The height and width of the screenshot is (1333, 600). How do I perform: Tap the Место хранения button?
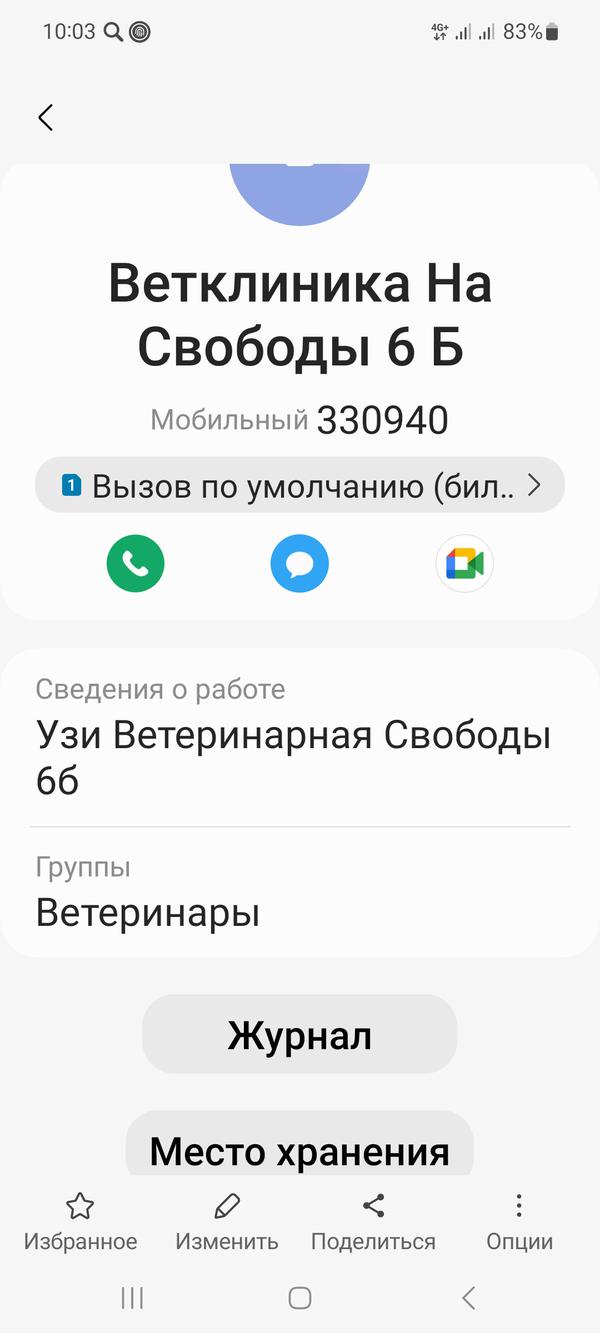coord(300,1150)
